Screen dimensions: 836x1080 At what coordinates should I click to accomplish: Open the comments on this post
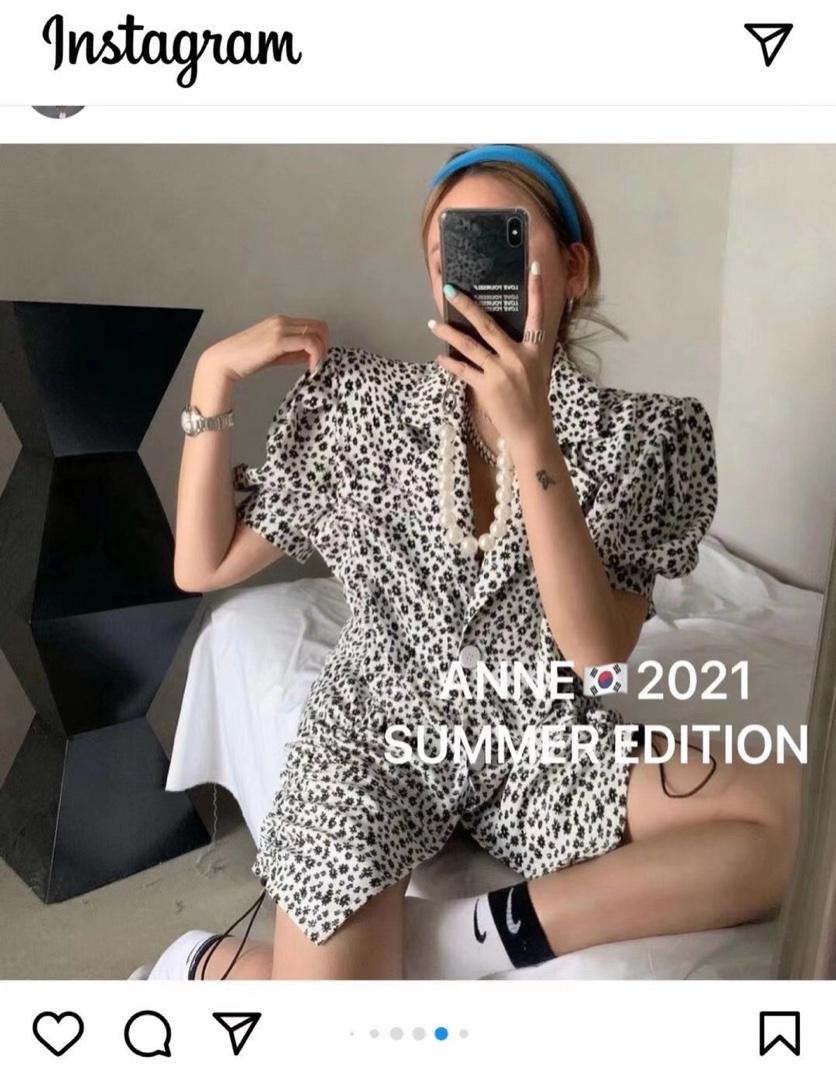[x=148, y=1033]
